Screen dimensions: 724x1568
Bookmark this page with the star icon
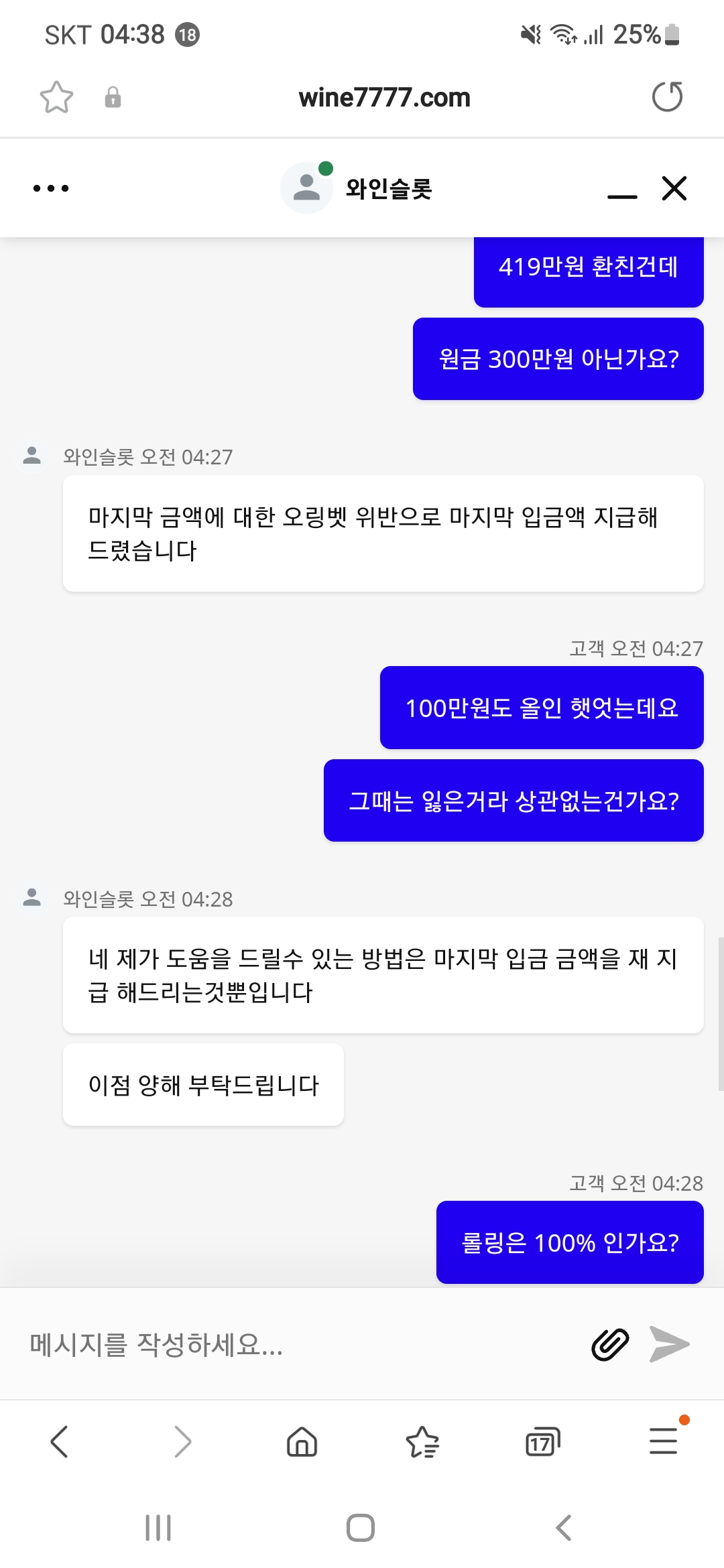pyautogui.click(x=56, y=98)
